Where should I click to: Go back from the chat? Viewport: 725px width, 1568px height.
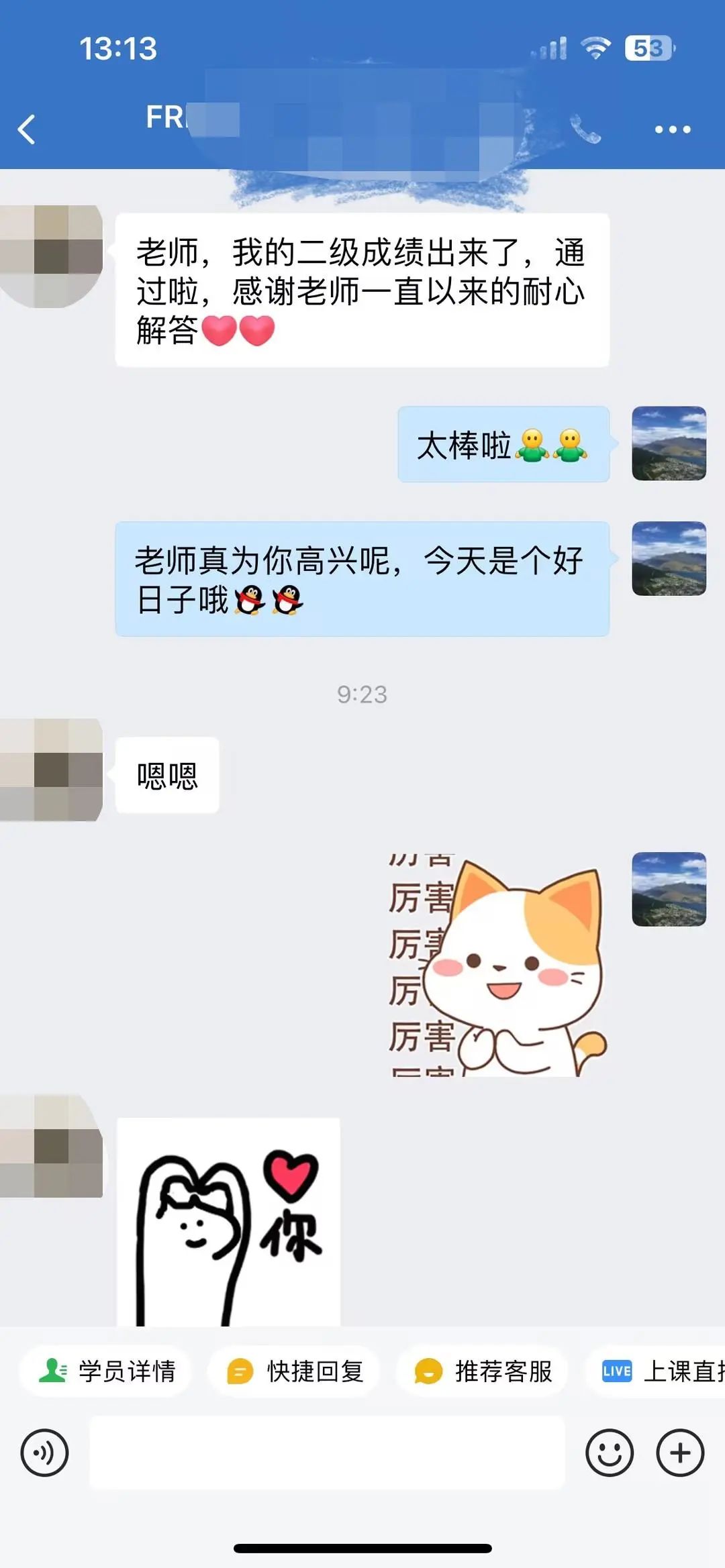point(27,129)
